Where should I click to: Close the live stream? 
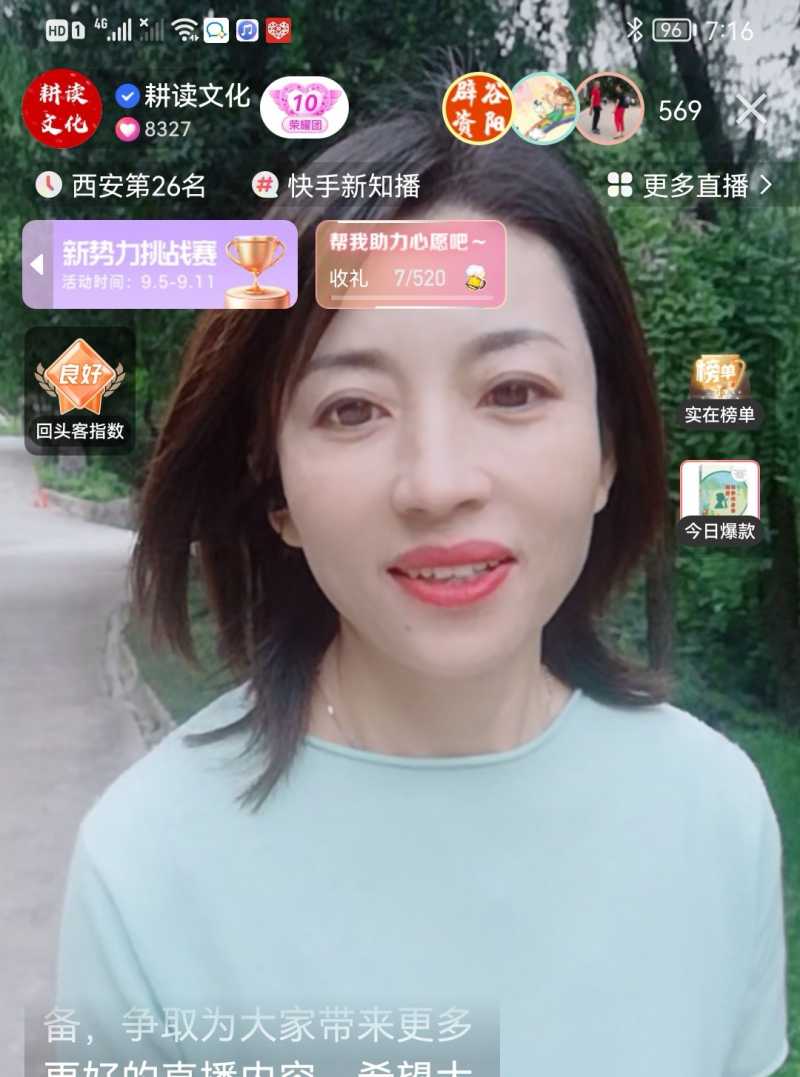752,109
